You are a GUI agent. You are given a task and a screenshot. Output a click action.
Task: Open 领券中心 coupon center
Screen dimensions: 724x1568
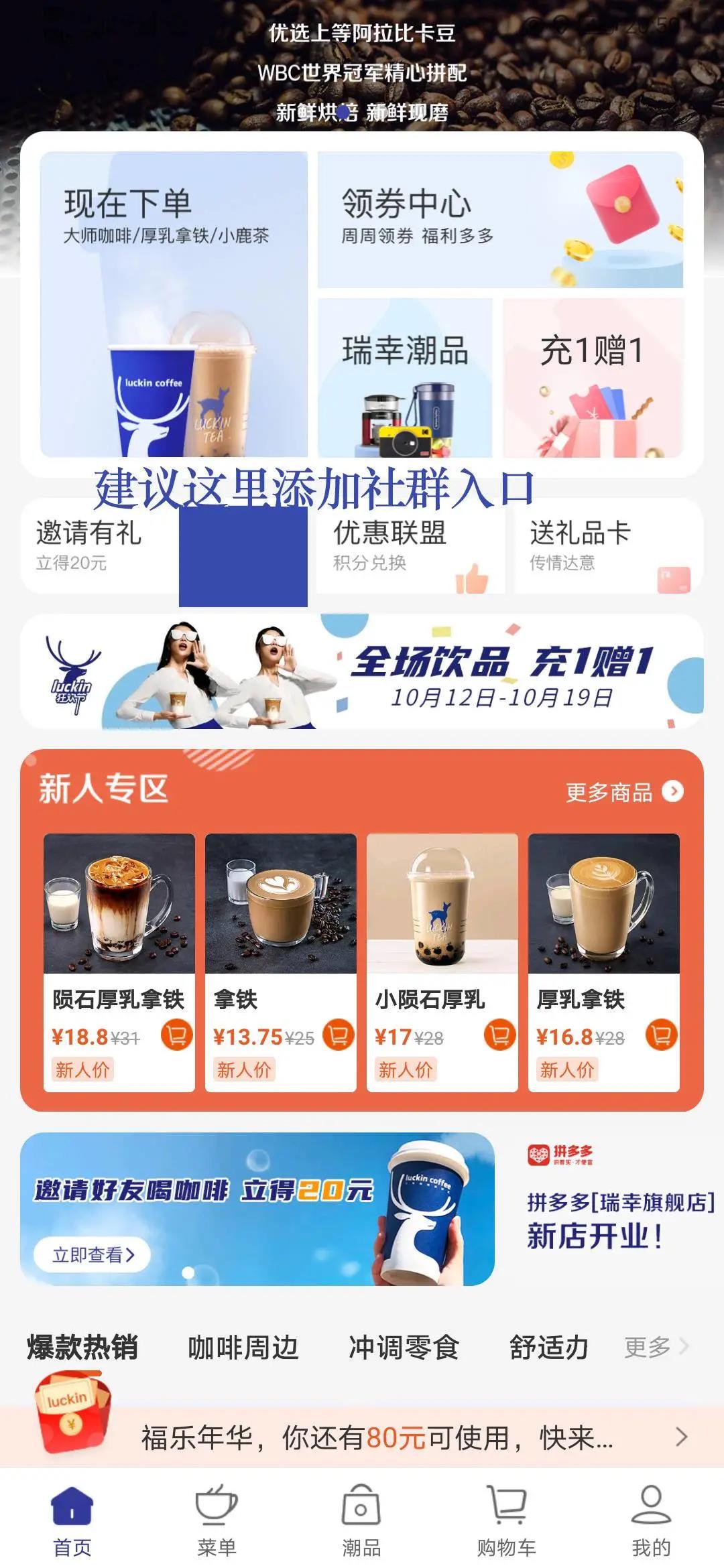pos(499,220)
